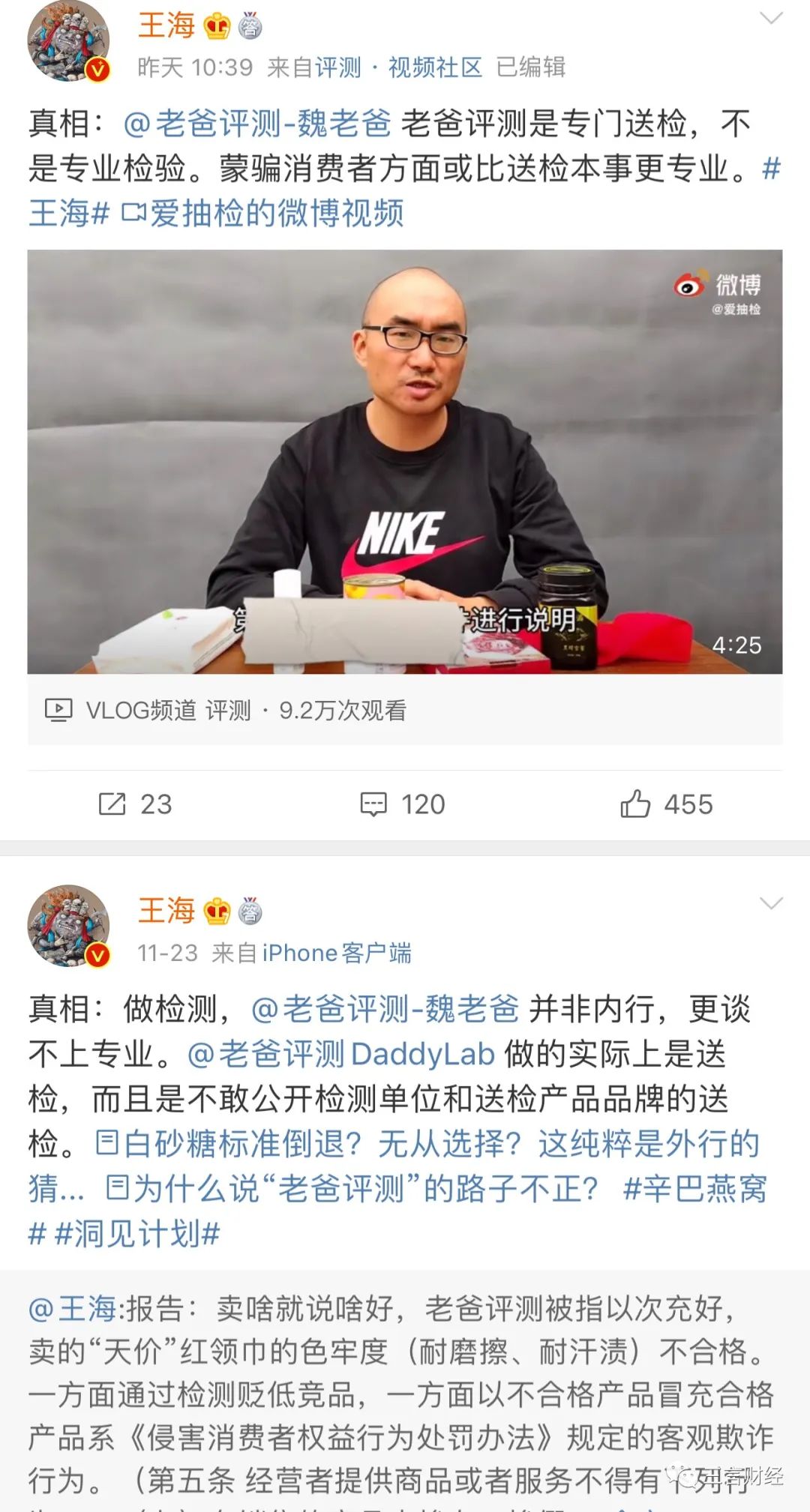Open the dropdown chevron on the first post

pyautogui.click(x=771, y=18)
